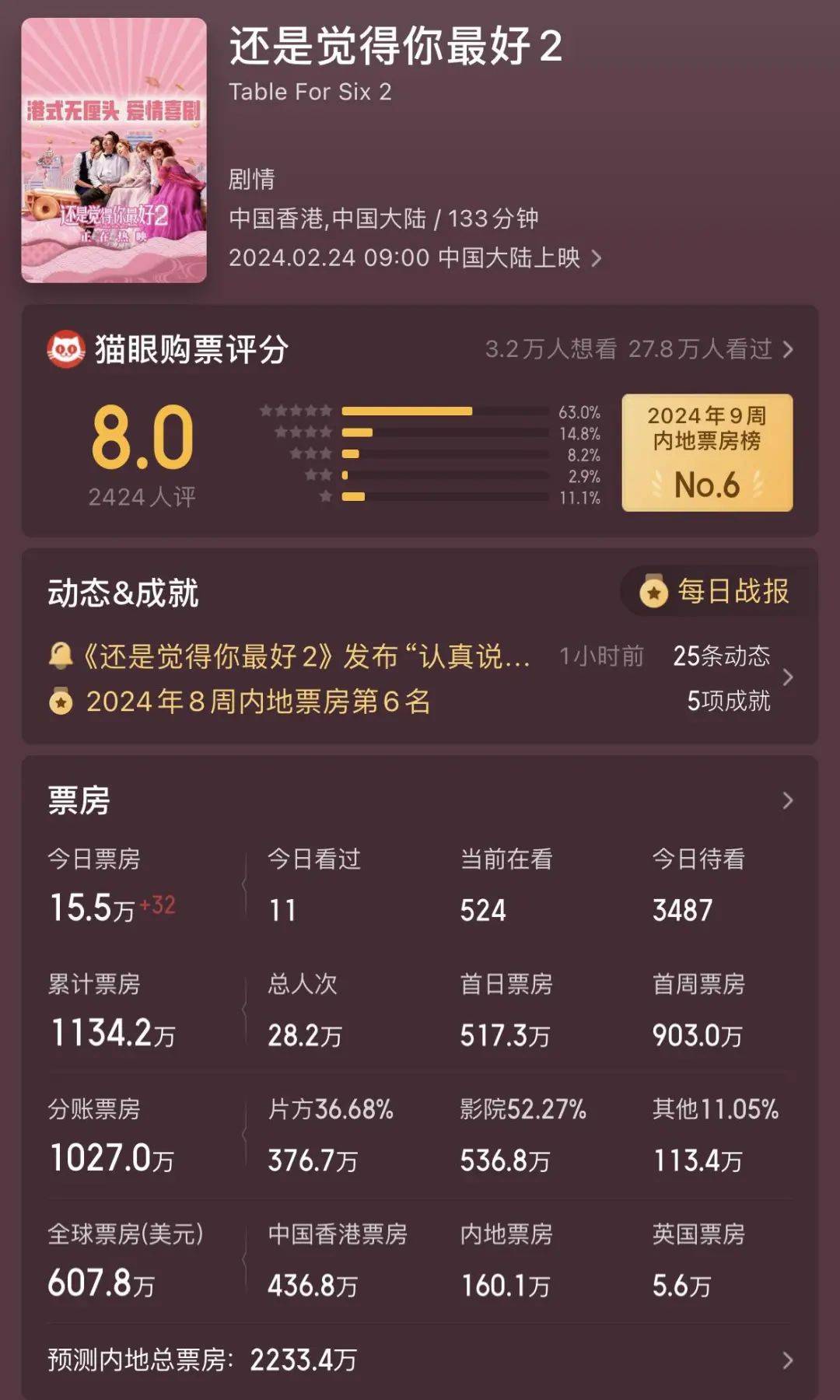
Task: Open the 2024 week 9 box office ranking badge
Action: (707, 453)
